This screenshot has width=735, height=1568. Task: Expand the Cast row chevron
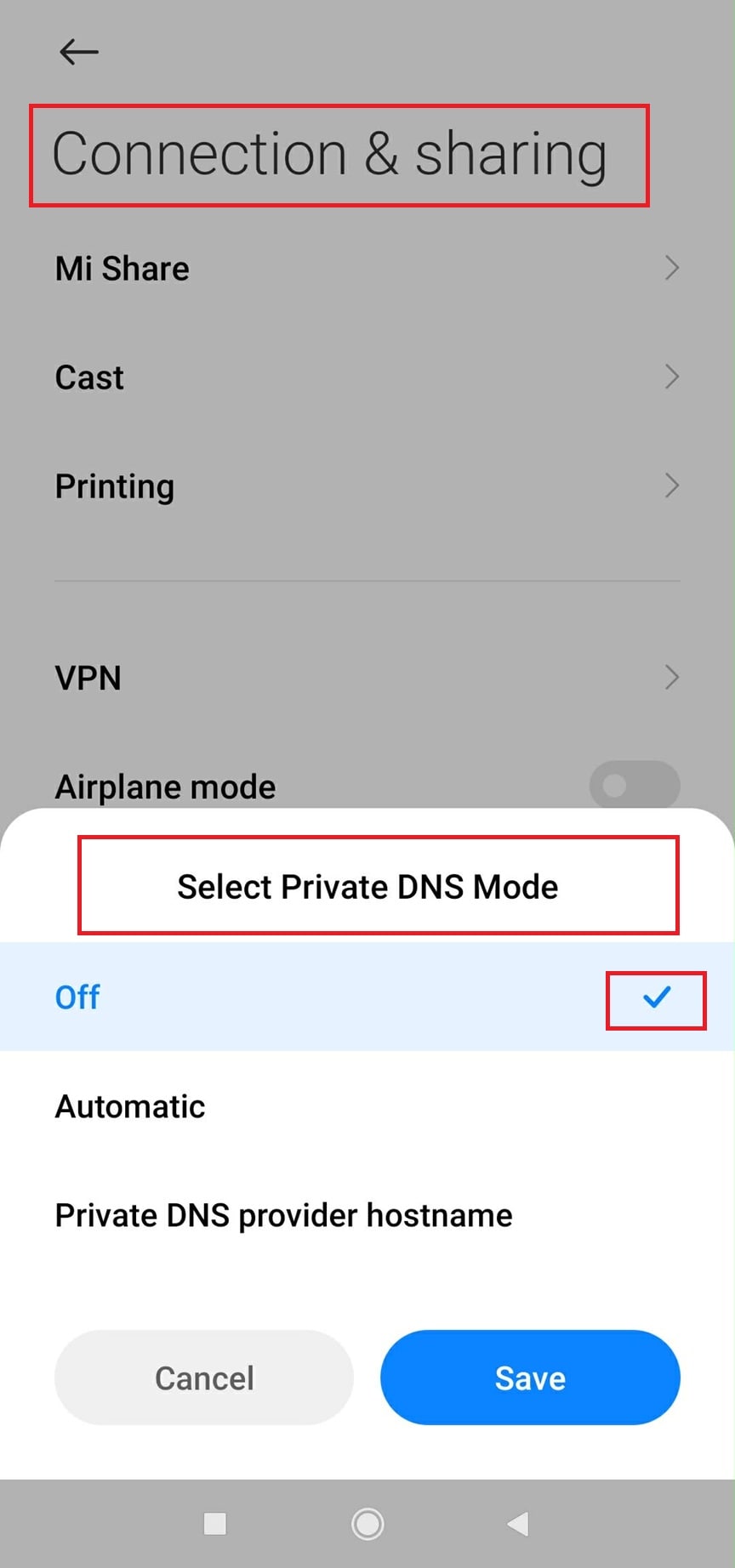(x=672, y=377)
